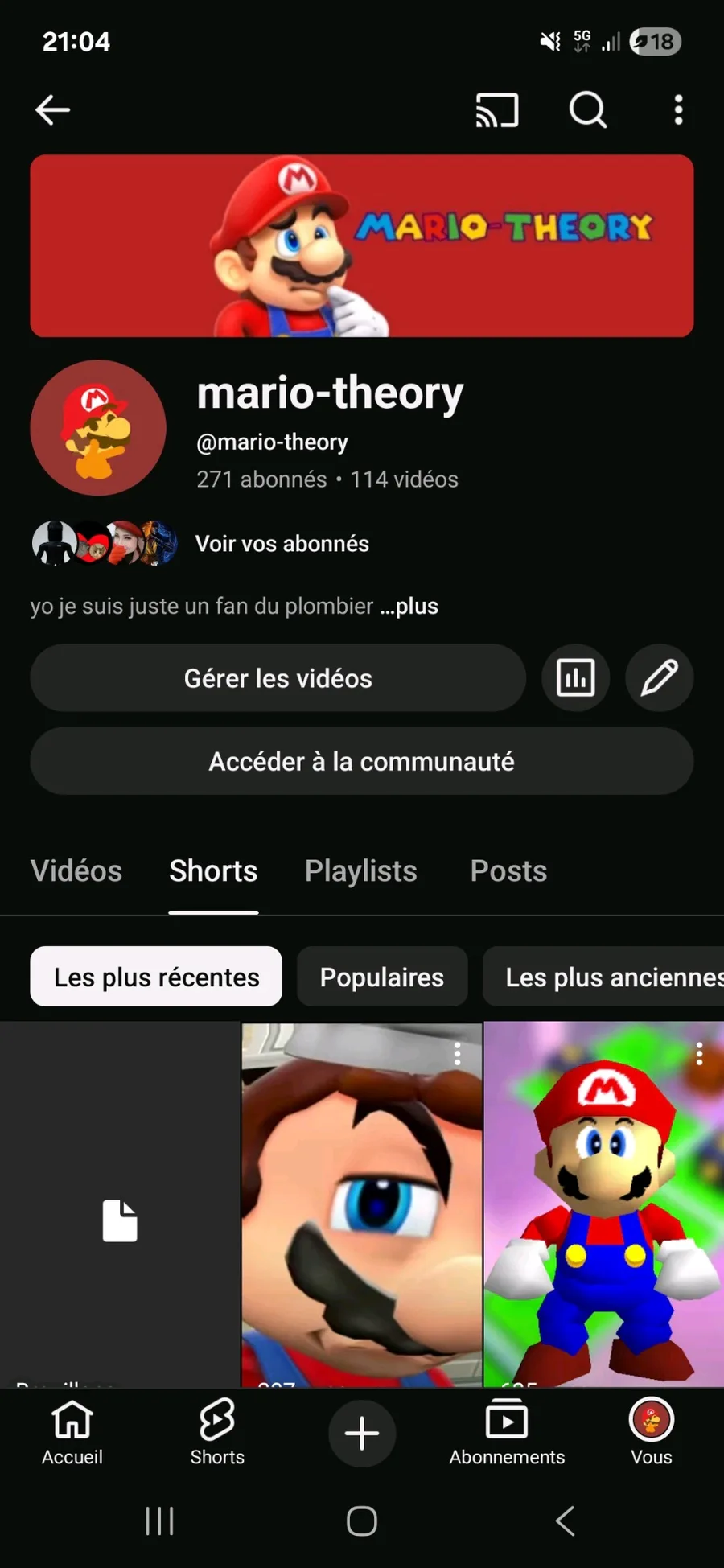This screenshot has width=724, height=1568.
Task: Open the search icon
Action: (x=588, y=110)
